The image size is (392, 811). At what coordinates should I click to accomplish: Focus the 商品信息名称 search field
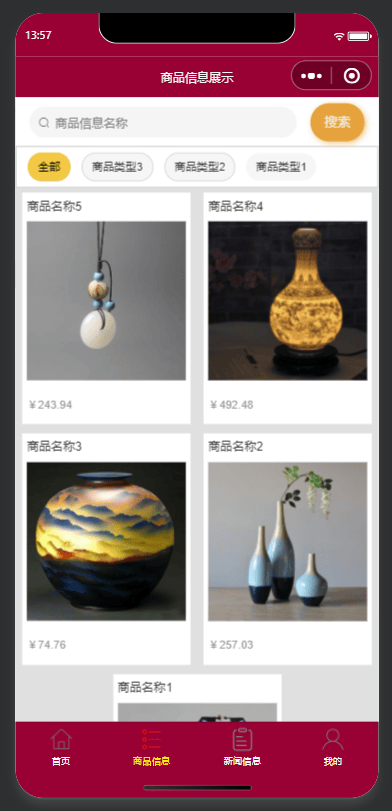tap(163, 123)
